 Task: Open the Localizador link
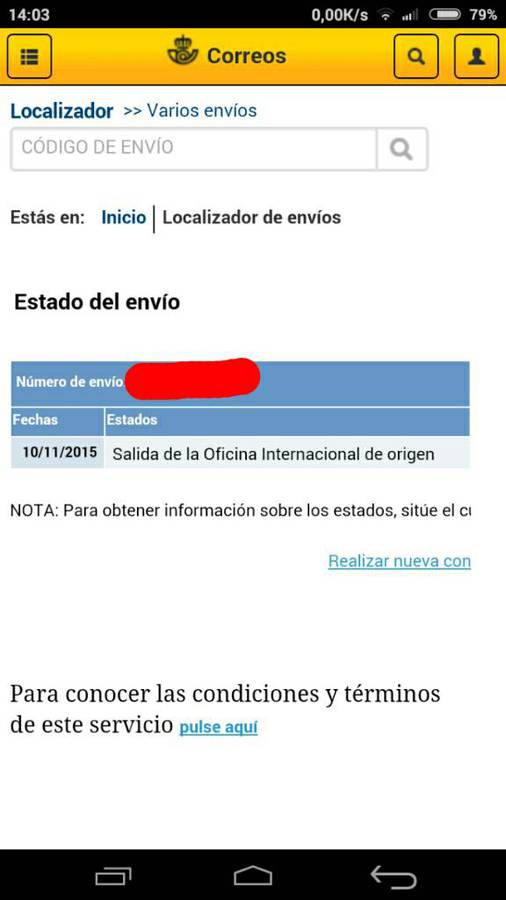pos(62,111)
